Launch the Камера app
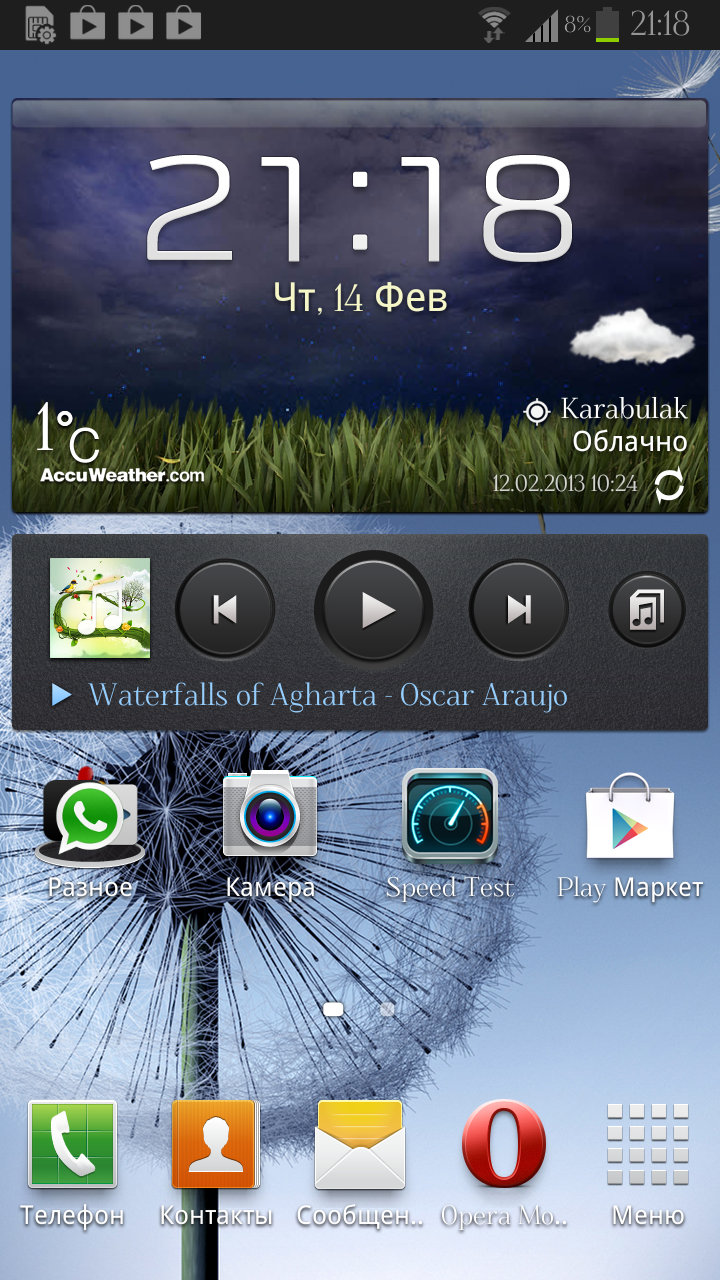Viewport: 720px width, 1280px height. (269, 832)
